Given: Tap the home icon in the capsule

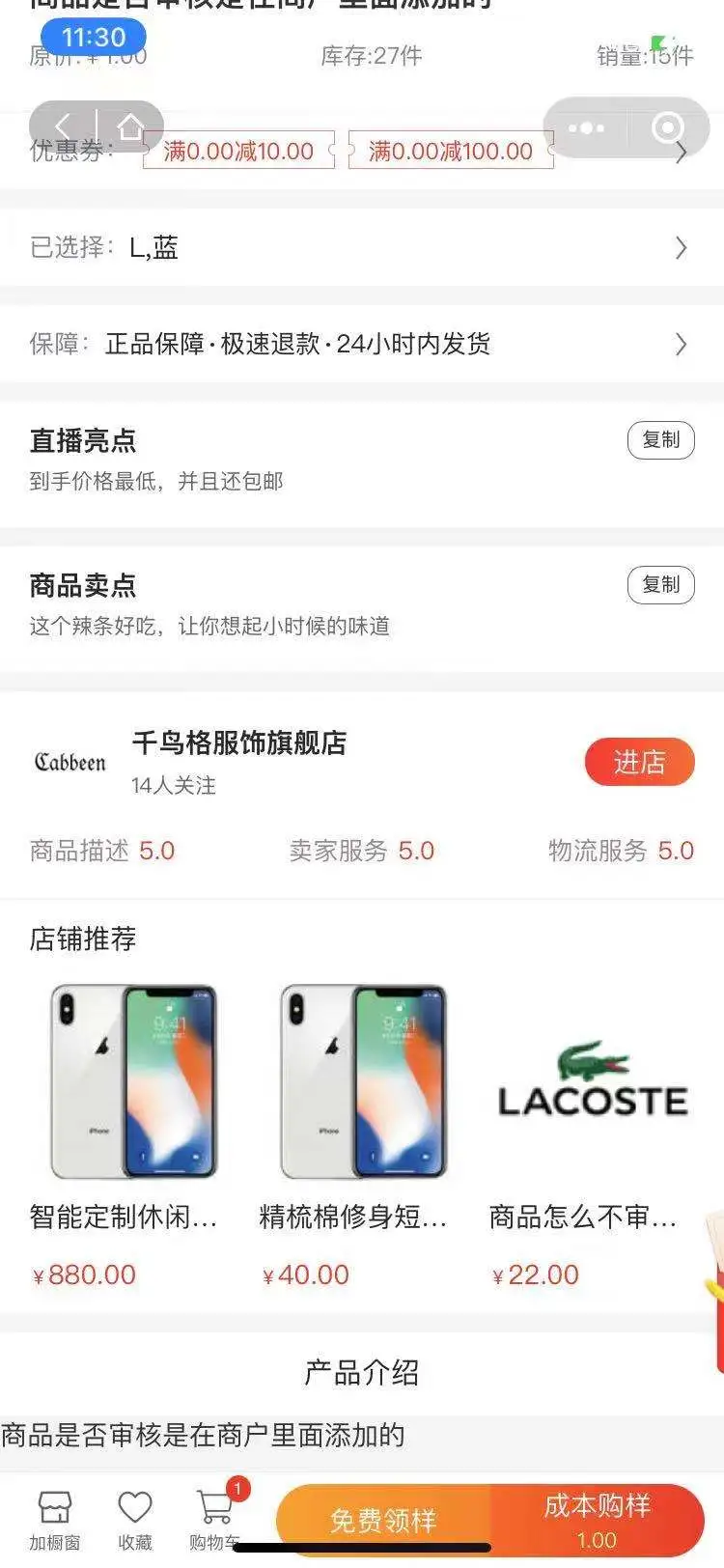Looking at the screenshot, I should [130, 126].
